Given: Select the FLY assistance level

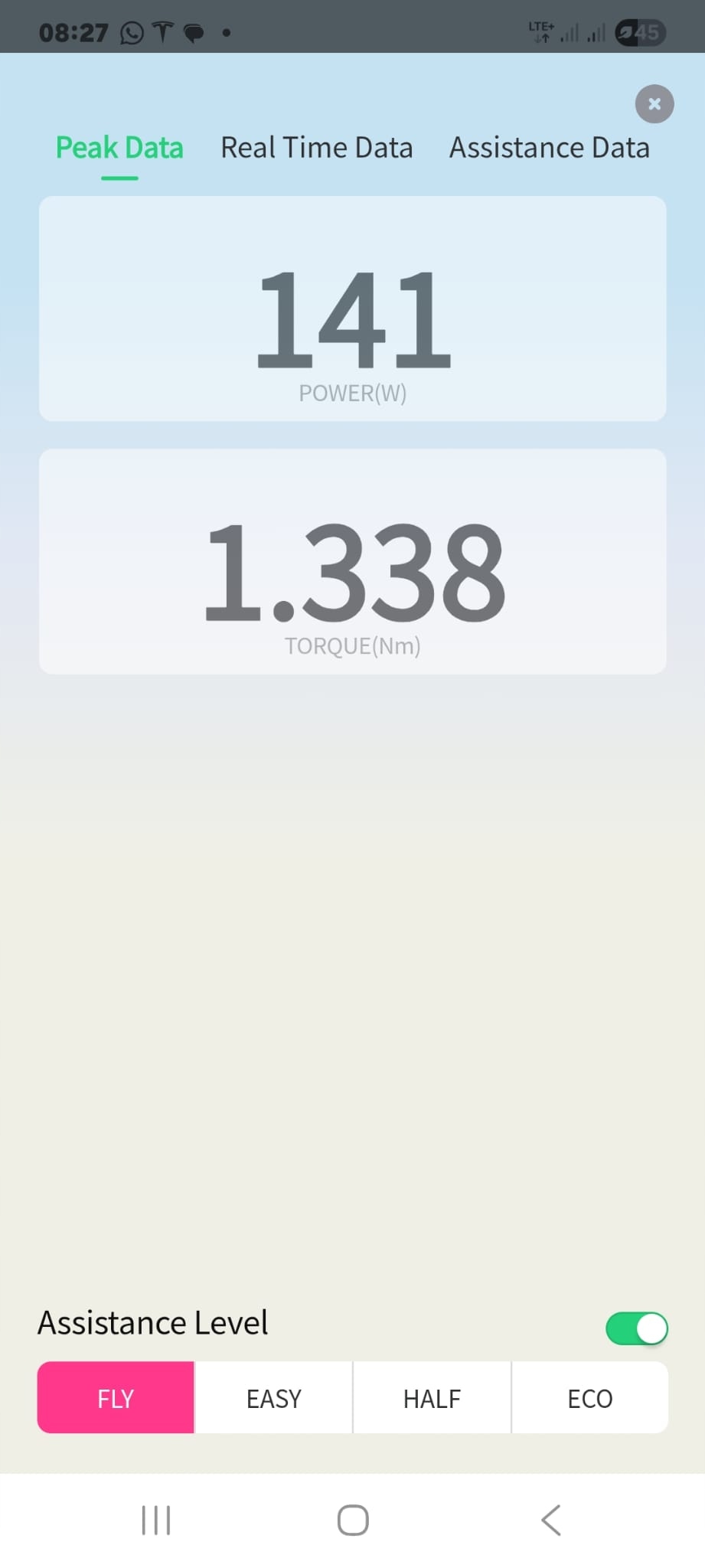Looking at the screenshot, I should [116, 1398].
